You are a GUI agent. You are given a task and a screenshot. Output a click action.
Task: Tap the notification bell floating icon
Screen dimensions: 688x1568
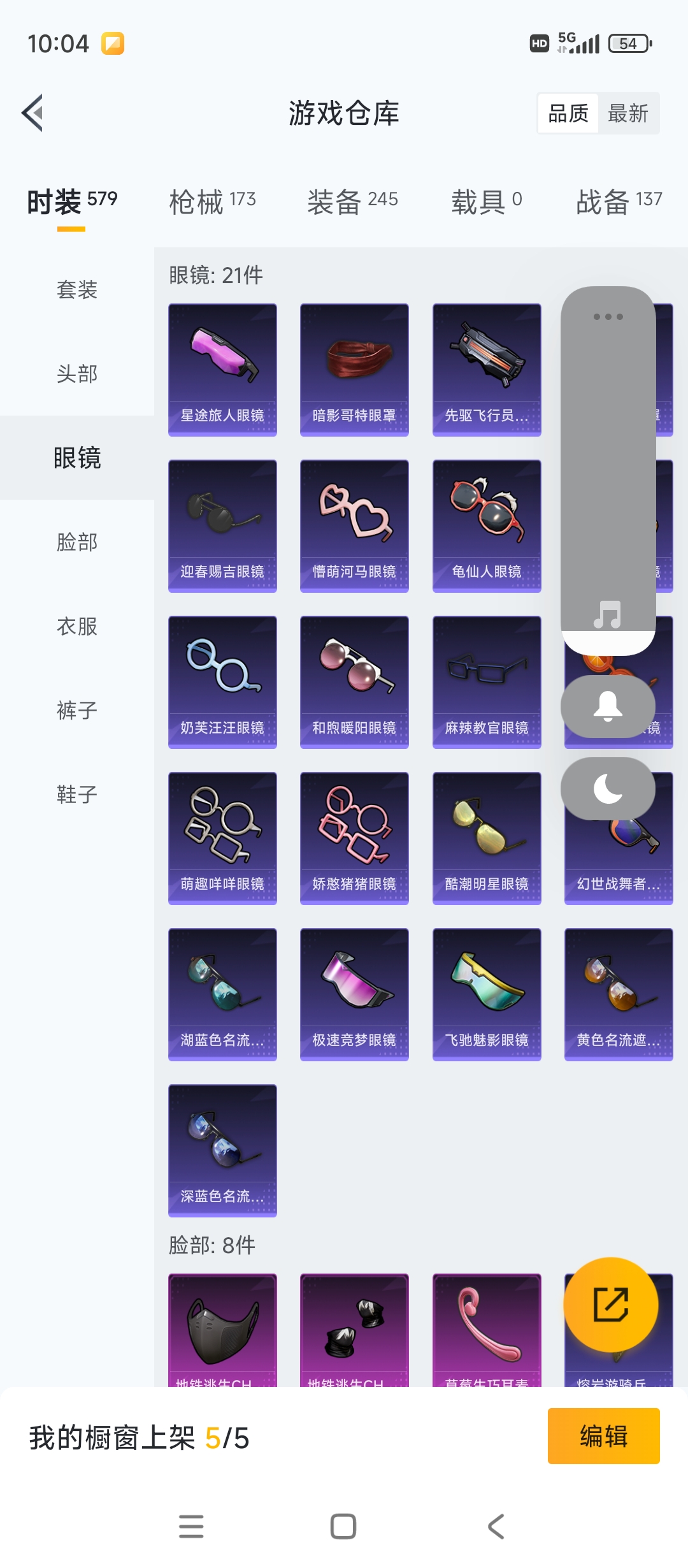(x=608, y=708)
